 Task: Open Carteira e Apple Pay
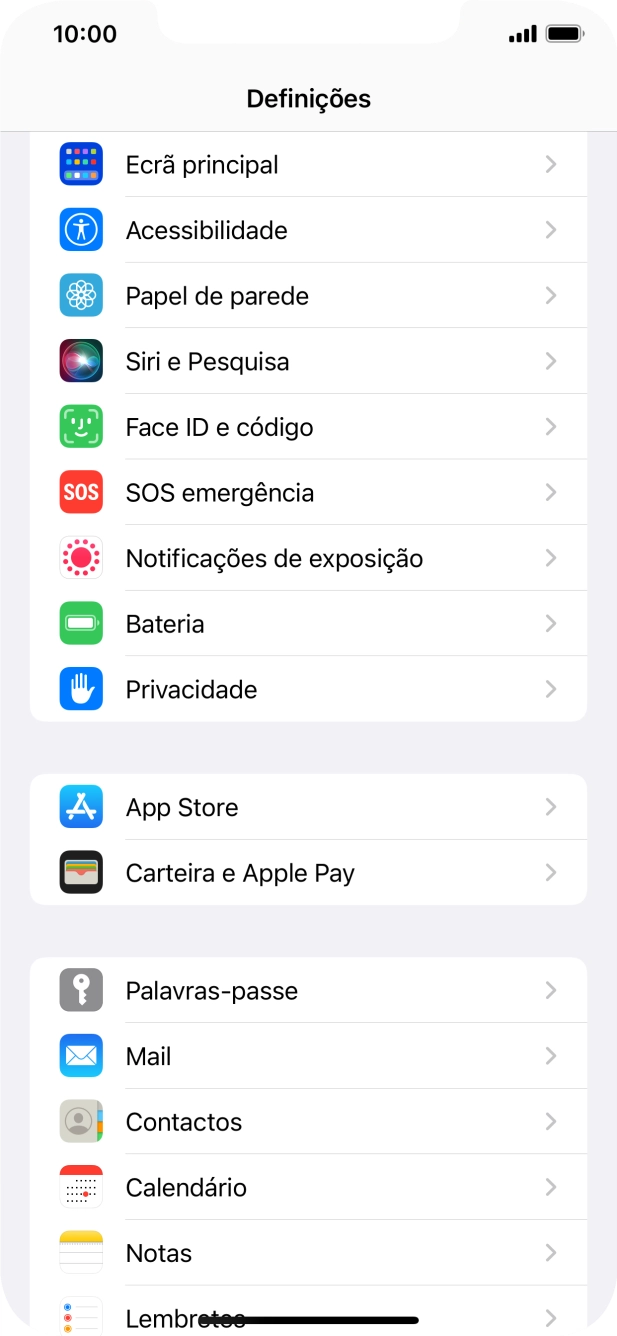tap(308, 873)
